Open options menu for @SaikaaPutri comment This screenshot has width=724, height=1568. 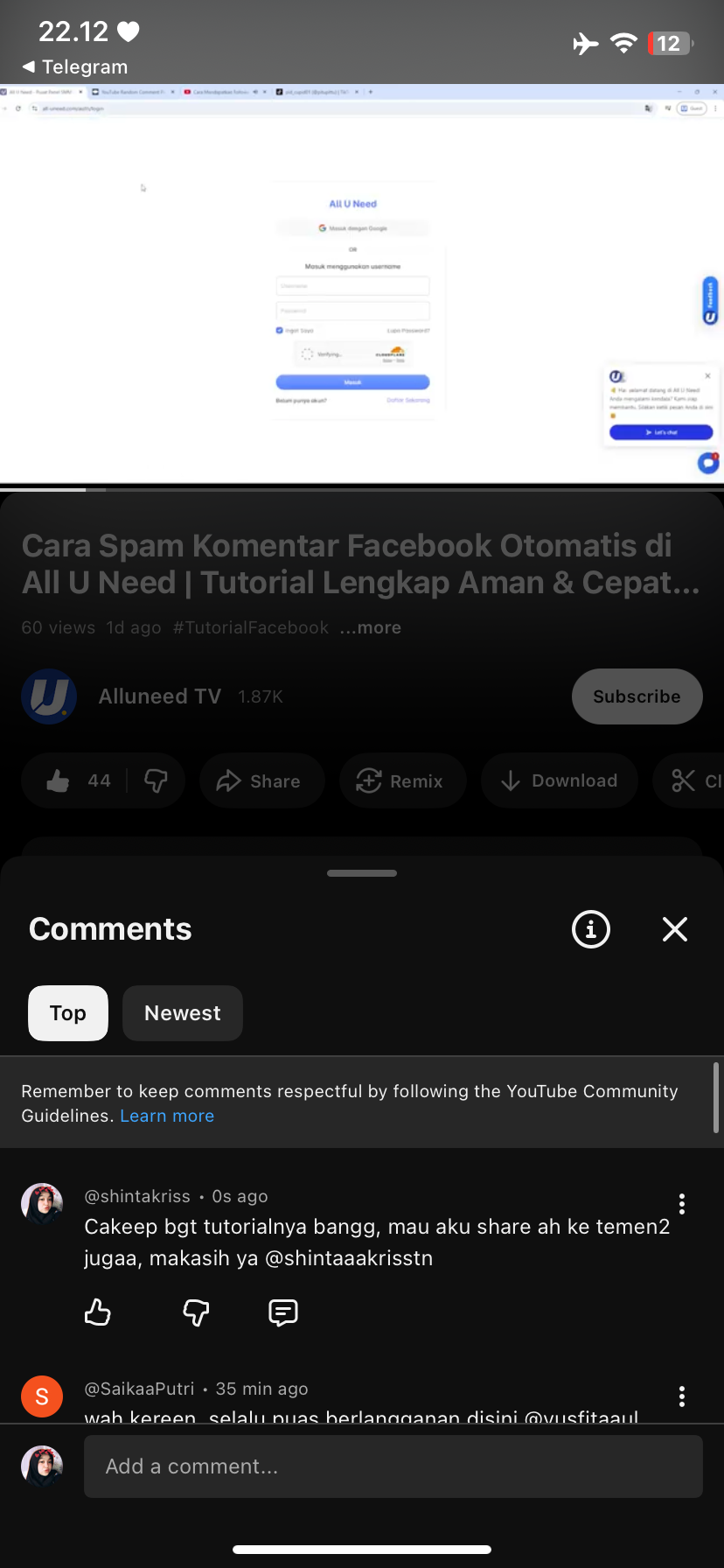(681, 1396)
